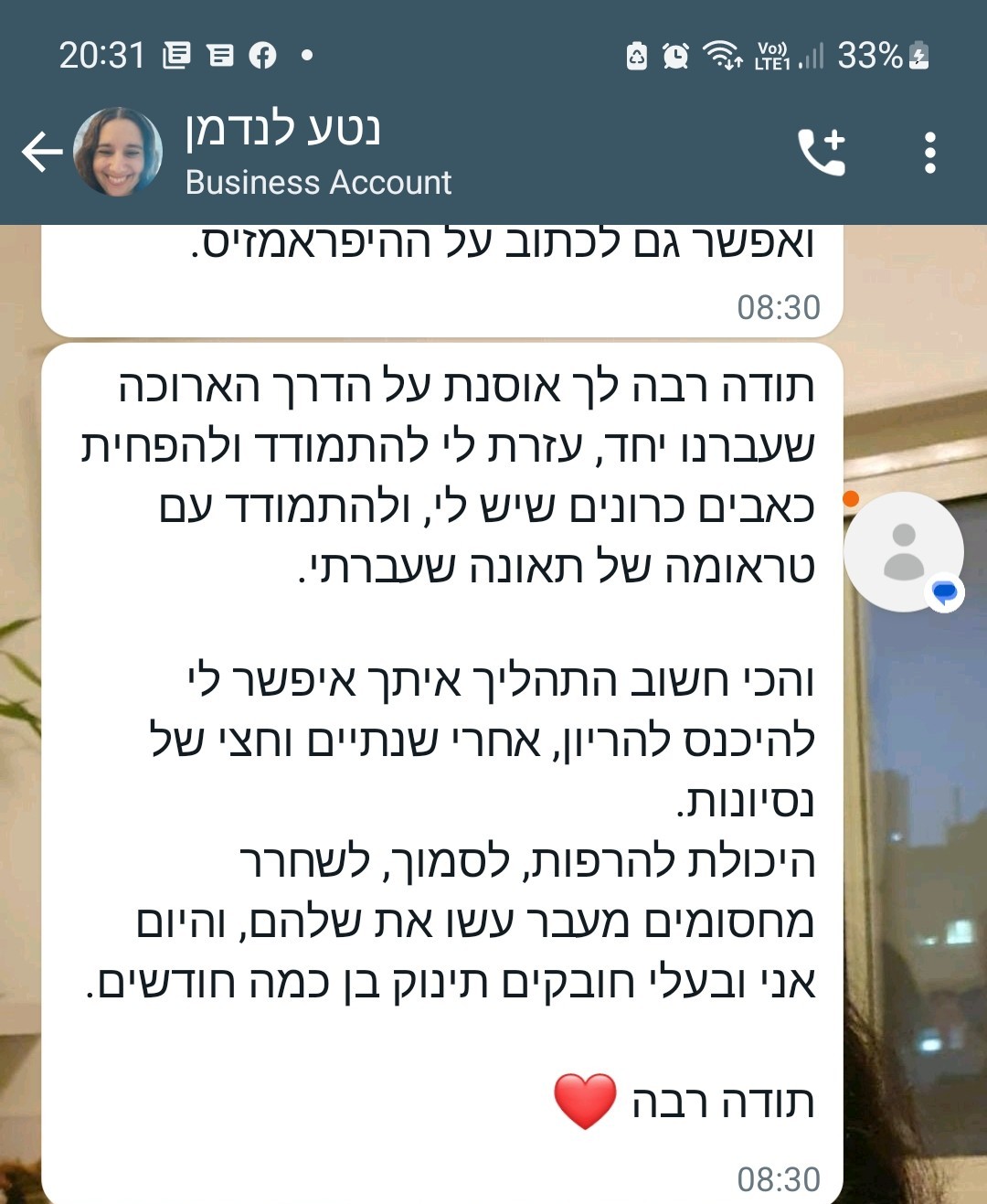Open the floating Messages chat bubble
This screenshot has width=987, height=1204.
(x=903, y=551)
